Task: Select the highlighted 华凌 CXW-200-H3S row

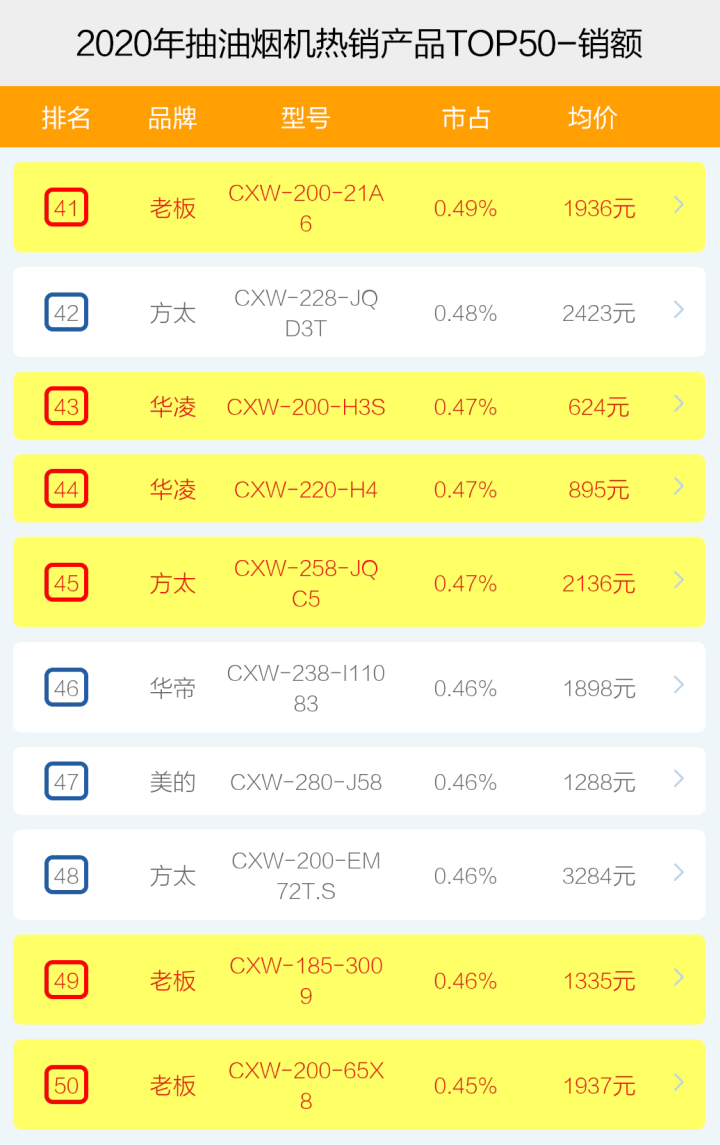Action: coord(360,406)
